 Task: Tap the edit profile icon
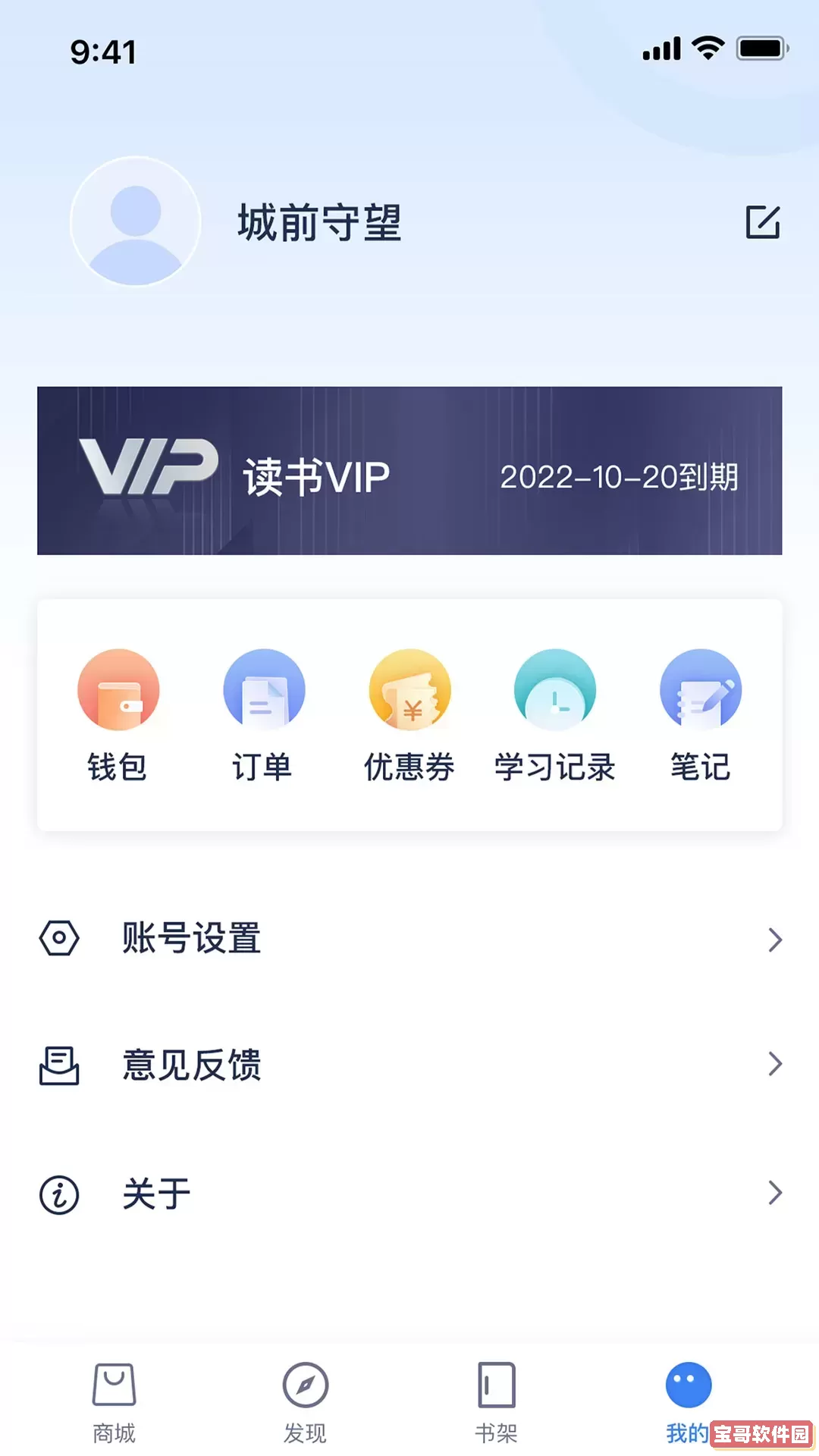[x=762, y=222]
